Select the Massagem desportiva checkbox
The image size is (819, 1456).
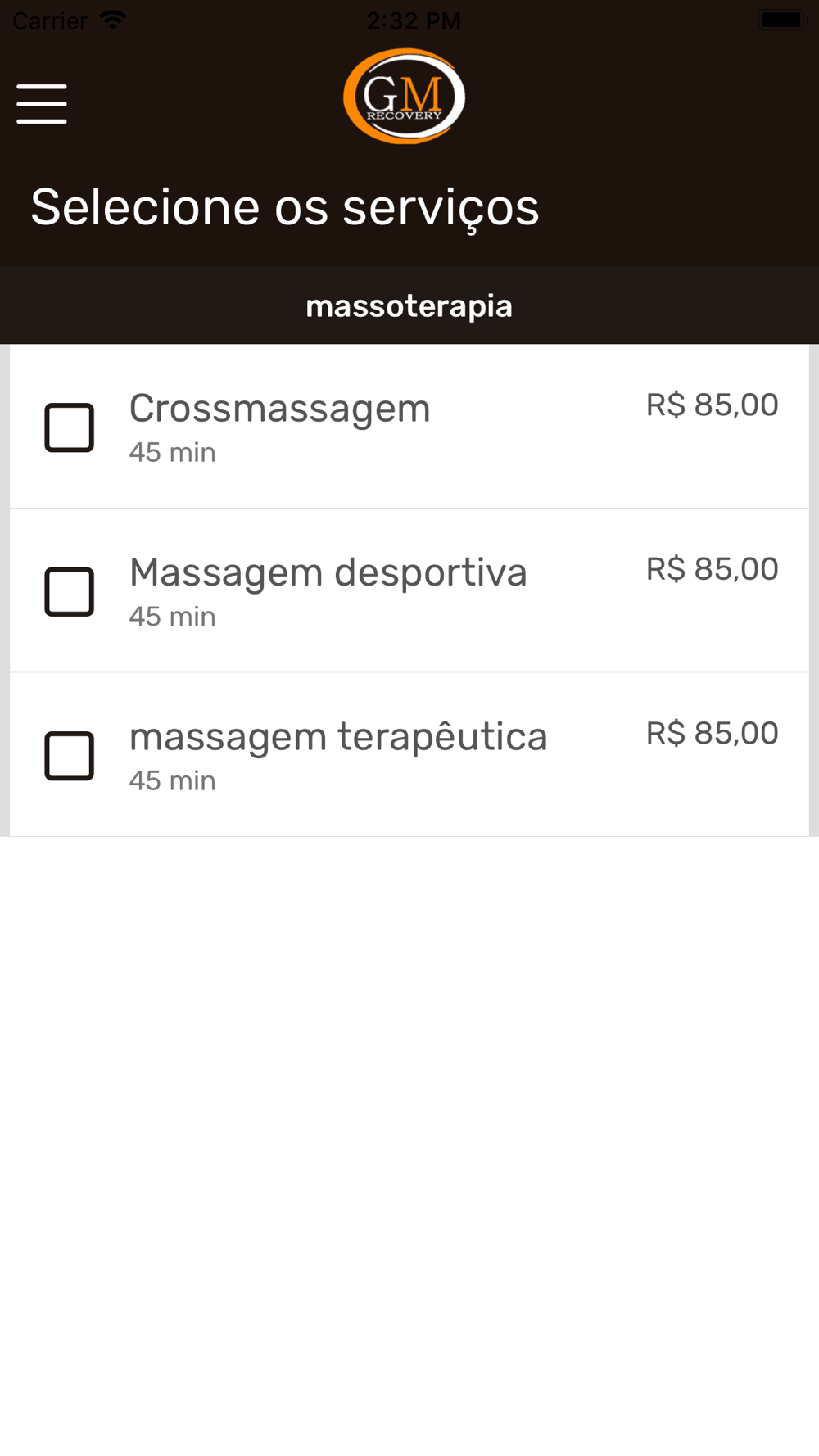click(x=69, y=591)
